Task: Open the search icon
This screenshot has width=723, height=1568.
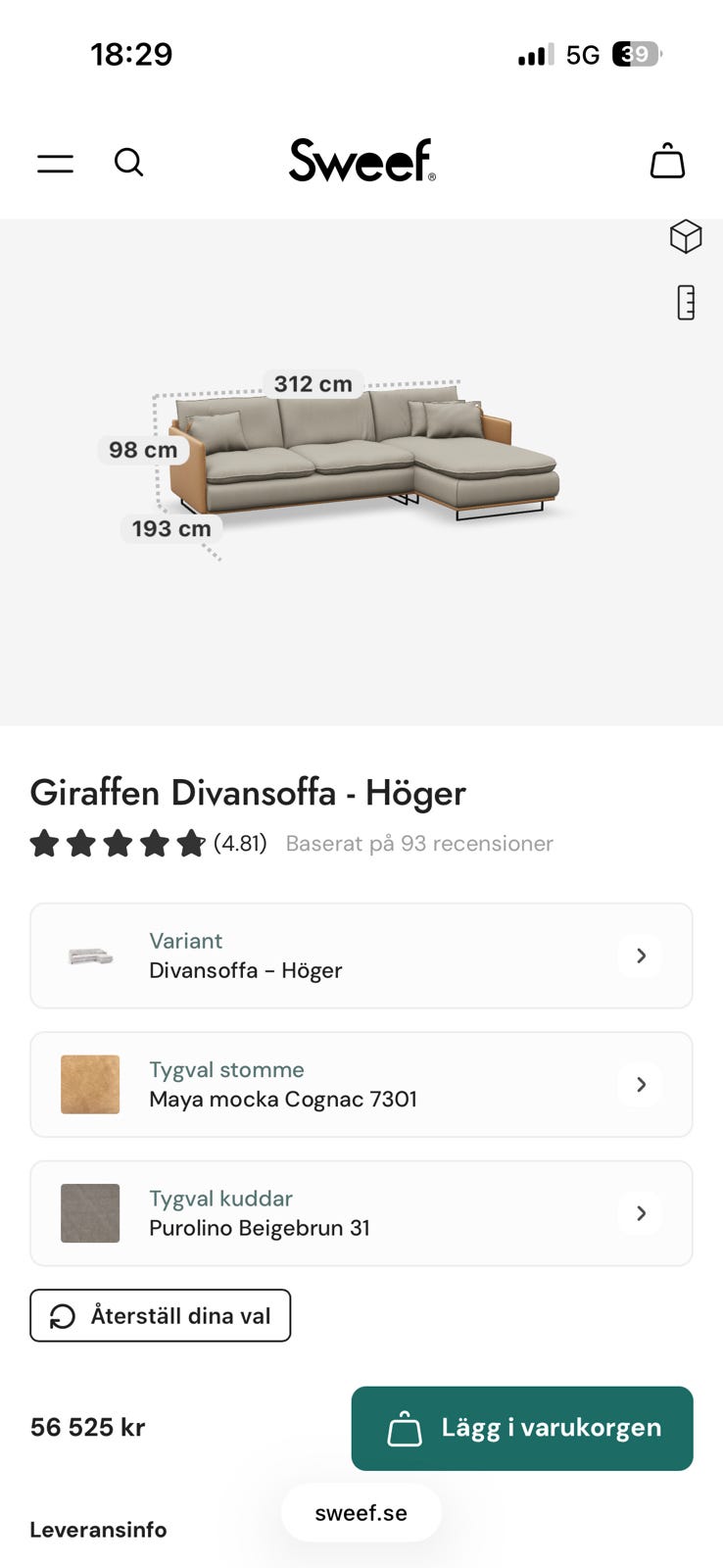Action: (x=129, y=163)
